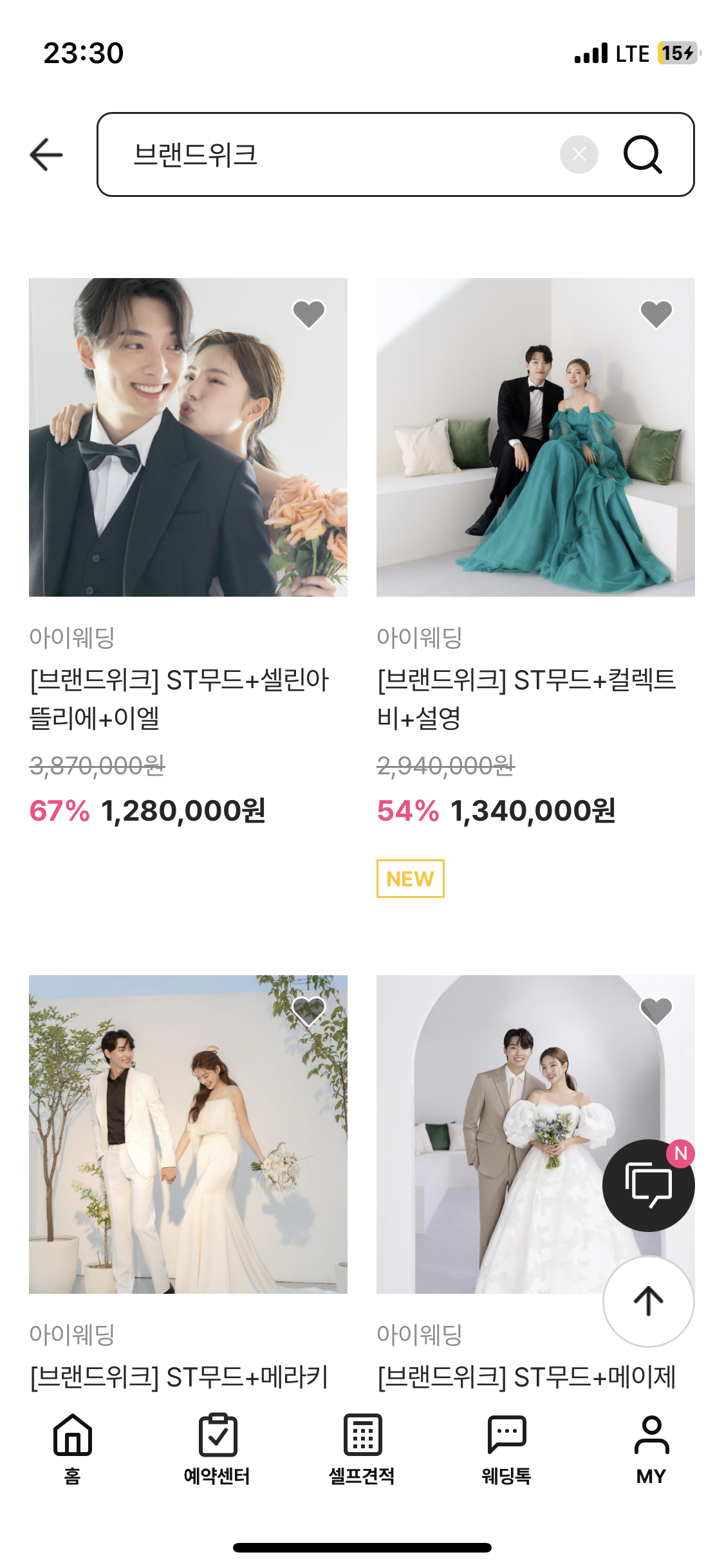Switch to the 웨딩톡 tab

506,1448
